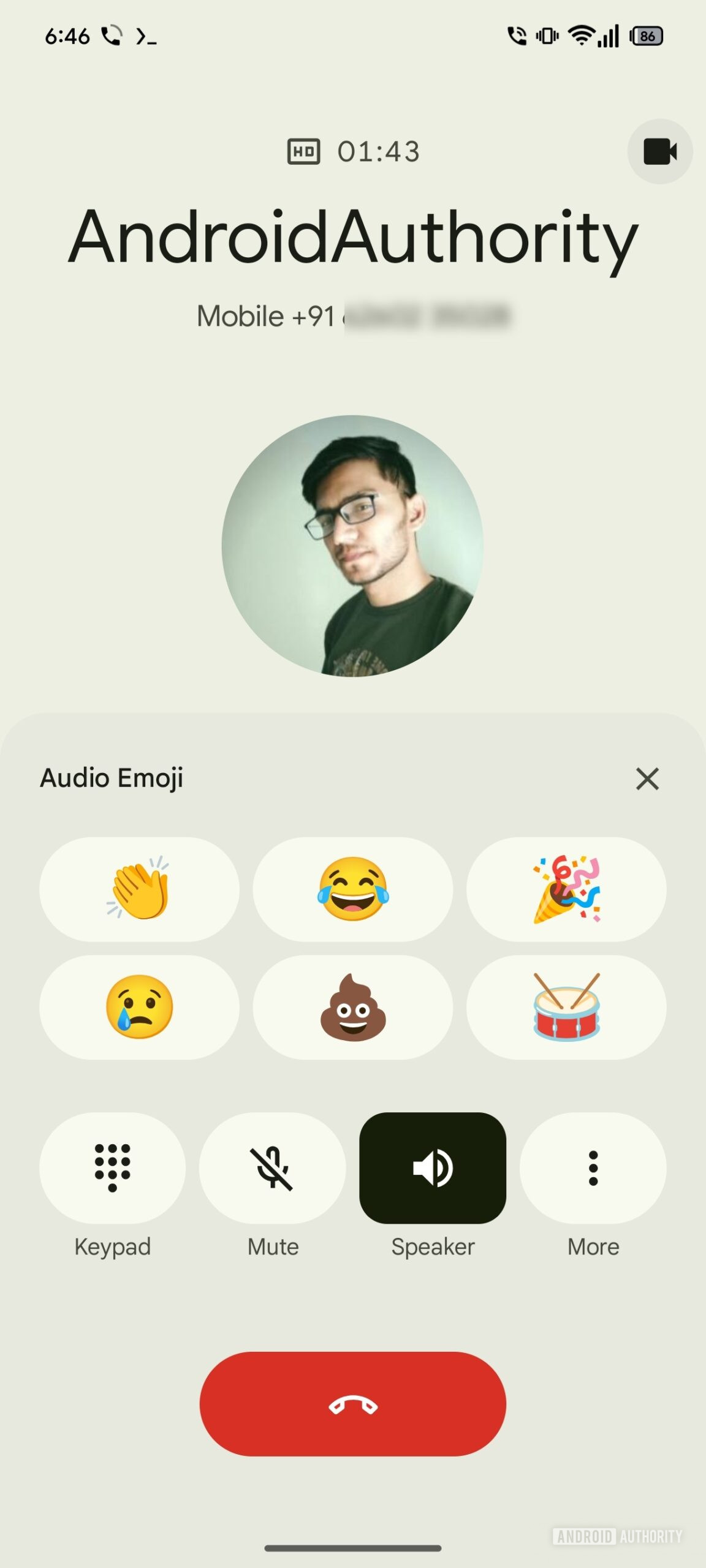Open the Keypad
The height and width of the screenshot is (1568, 706).
112,1167
